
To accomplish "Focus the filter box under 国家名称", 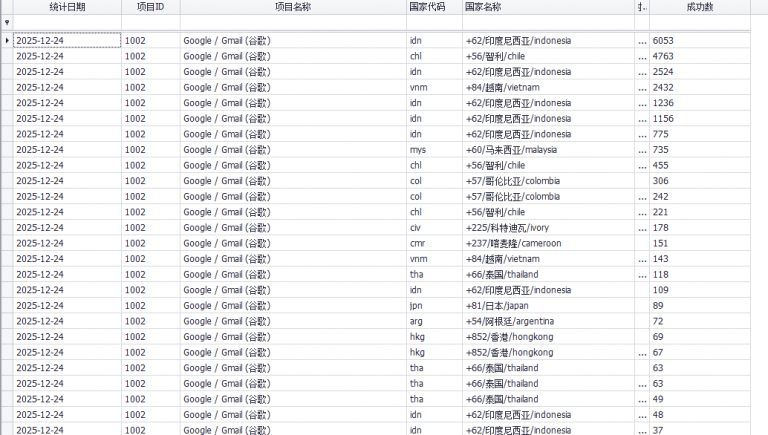I will point(548,22).
